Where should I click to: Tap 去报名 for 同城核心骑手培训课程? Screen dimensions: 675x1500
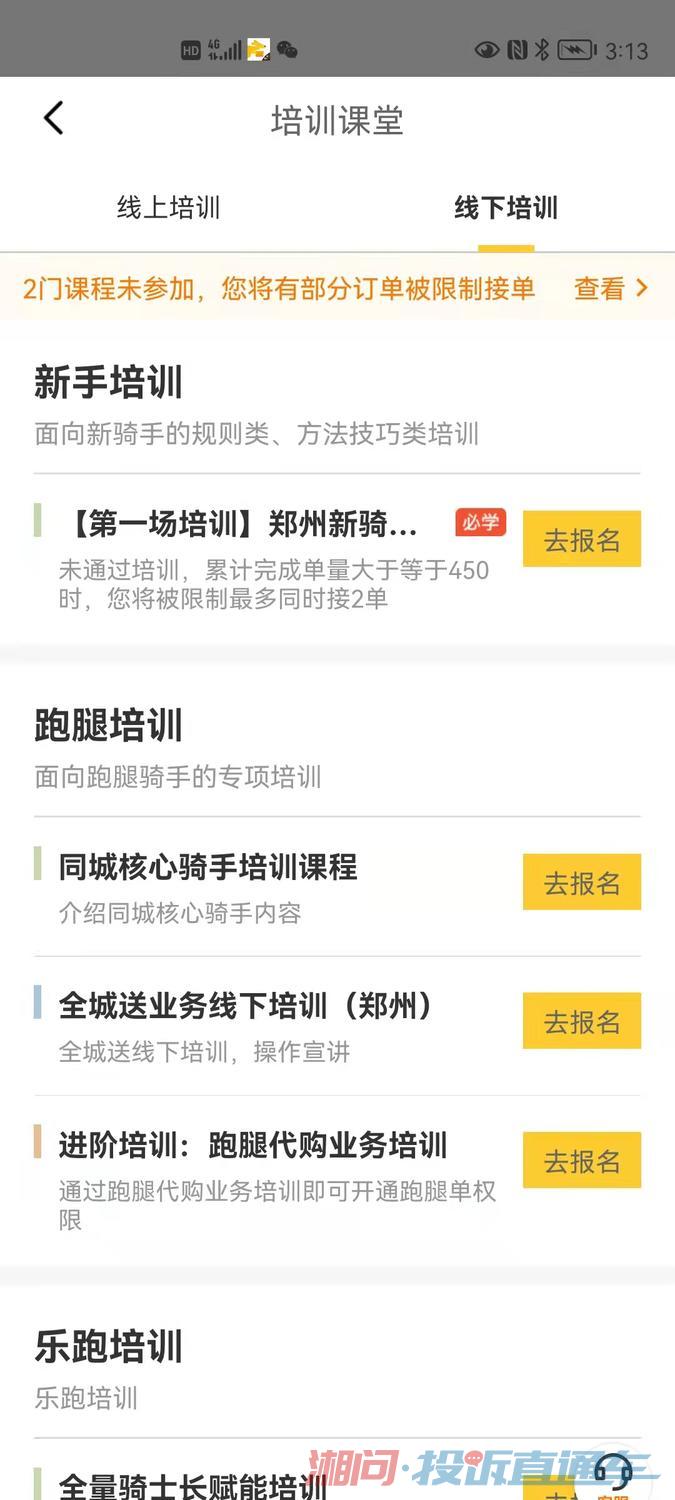582,882
